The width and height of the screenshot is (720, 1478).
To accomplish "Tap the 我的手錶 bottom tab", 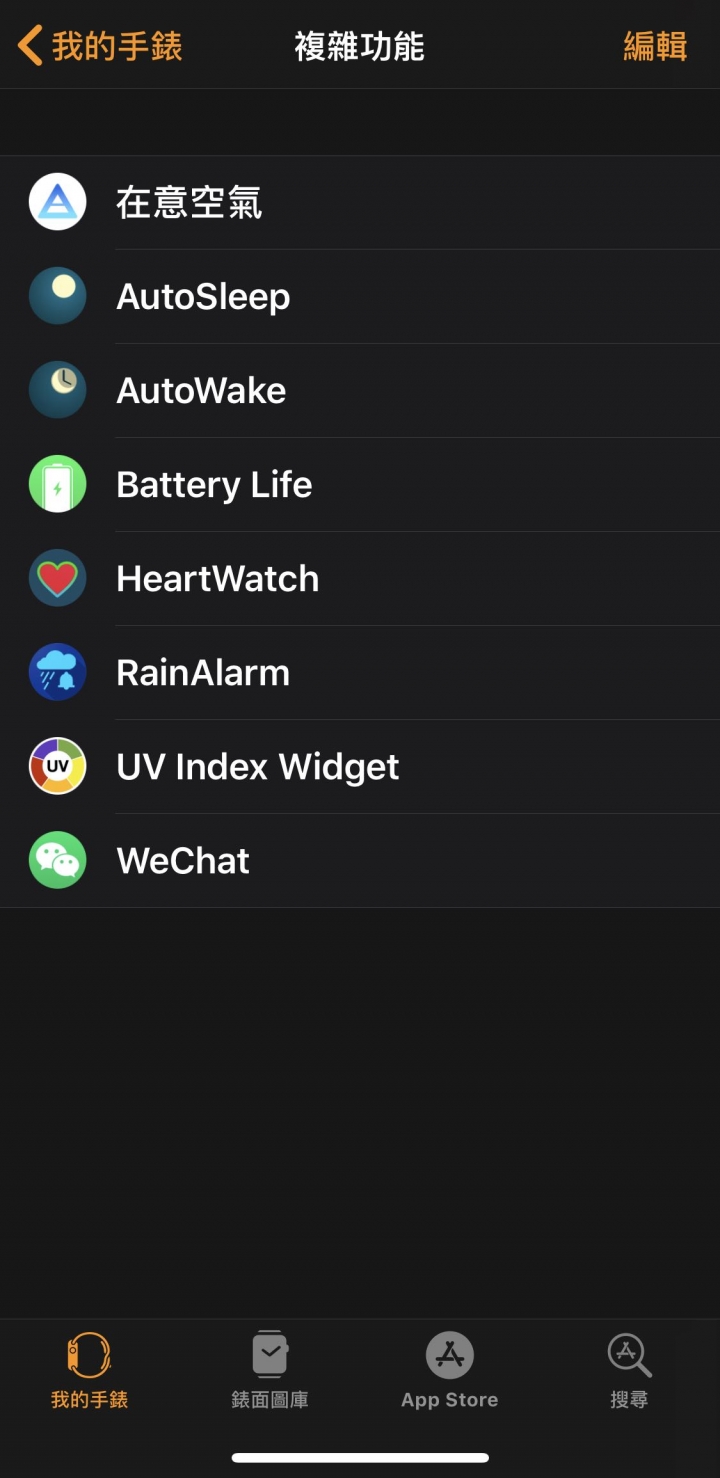I will [90, 1370].
